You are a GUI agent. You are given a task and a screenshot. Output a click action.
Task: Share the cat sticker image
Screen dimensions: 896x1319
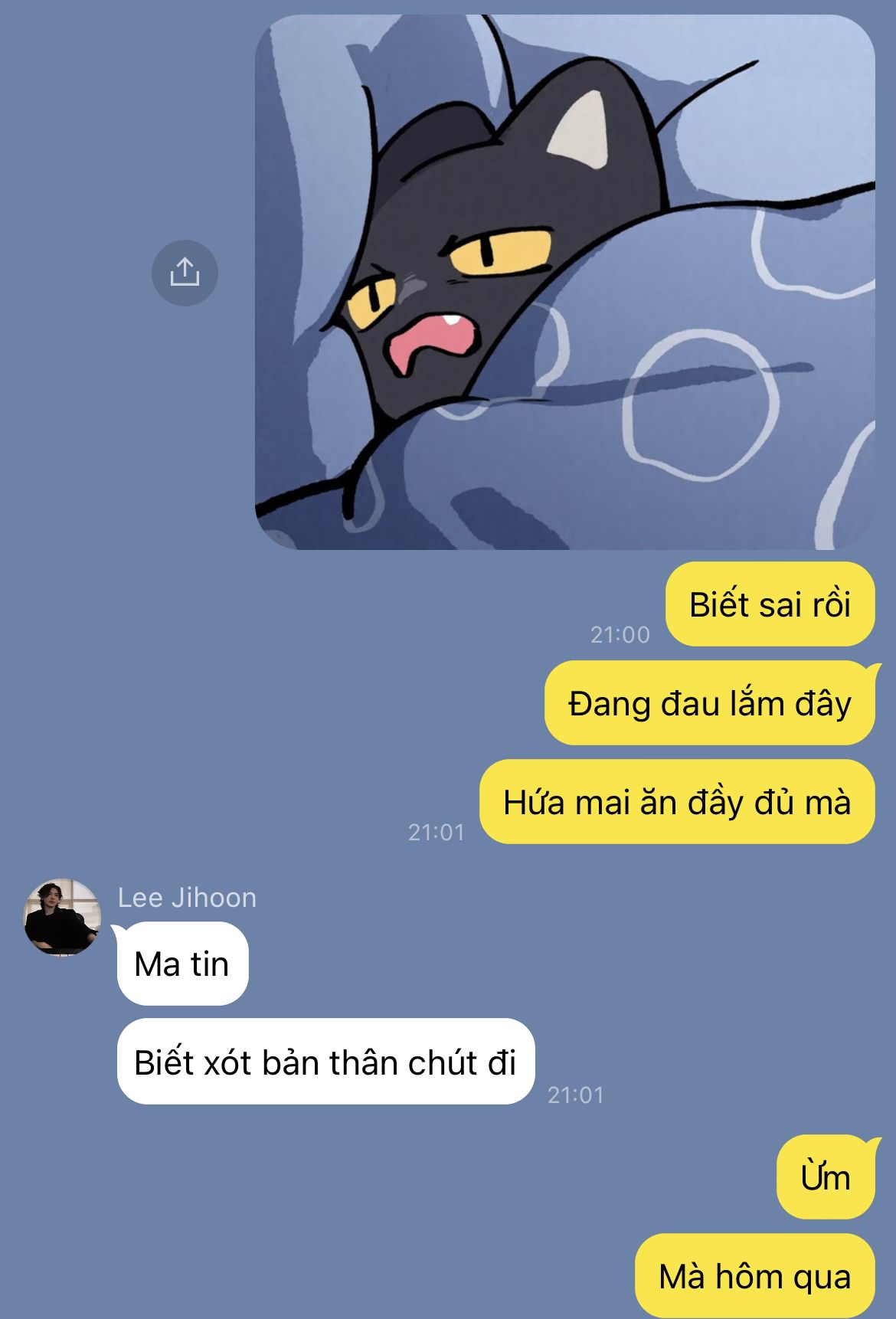[x=185, y=273]
